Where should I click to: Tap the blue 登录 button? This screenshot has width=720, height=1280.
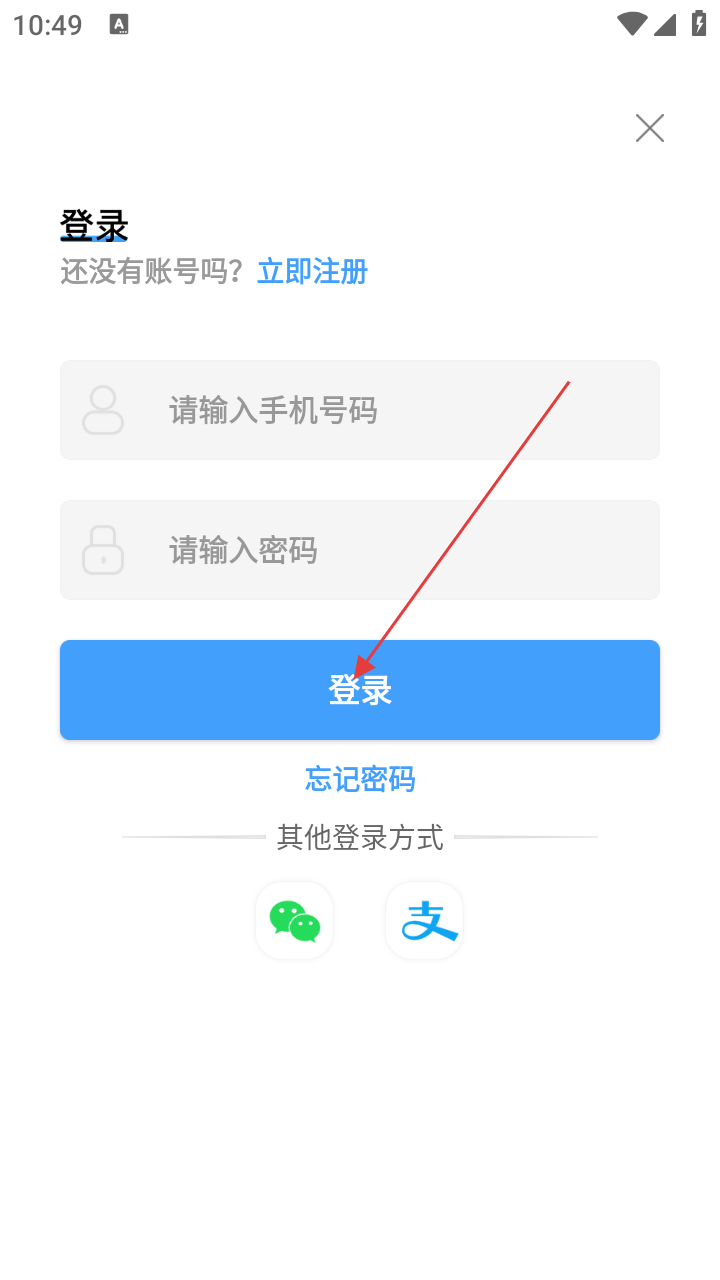tap(360, 690)
